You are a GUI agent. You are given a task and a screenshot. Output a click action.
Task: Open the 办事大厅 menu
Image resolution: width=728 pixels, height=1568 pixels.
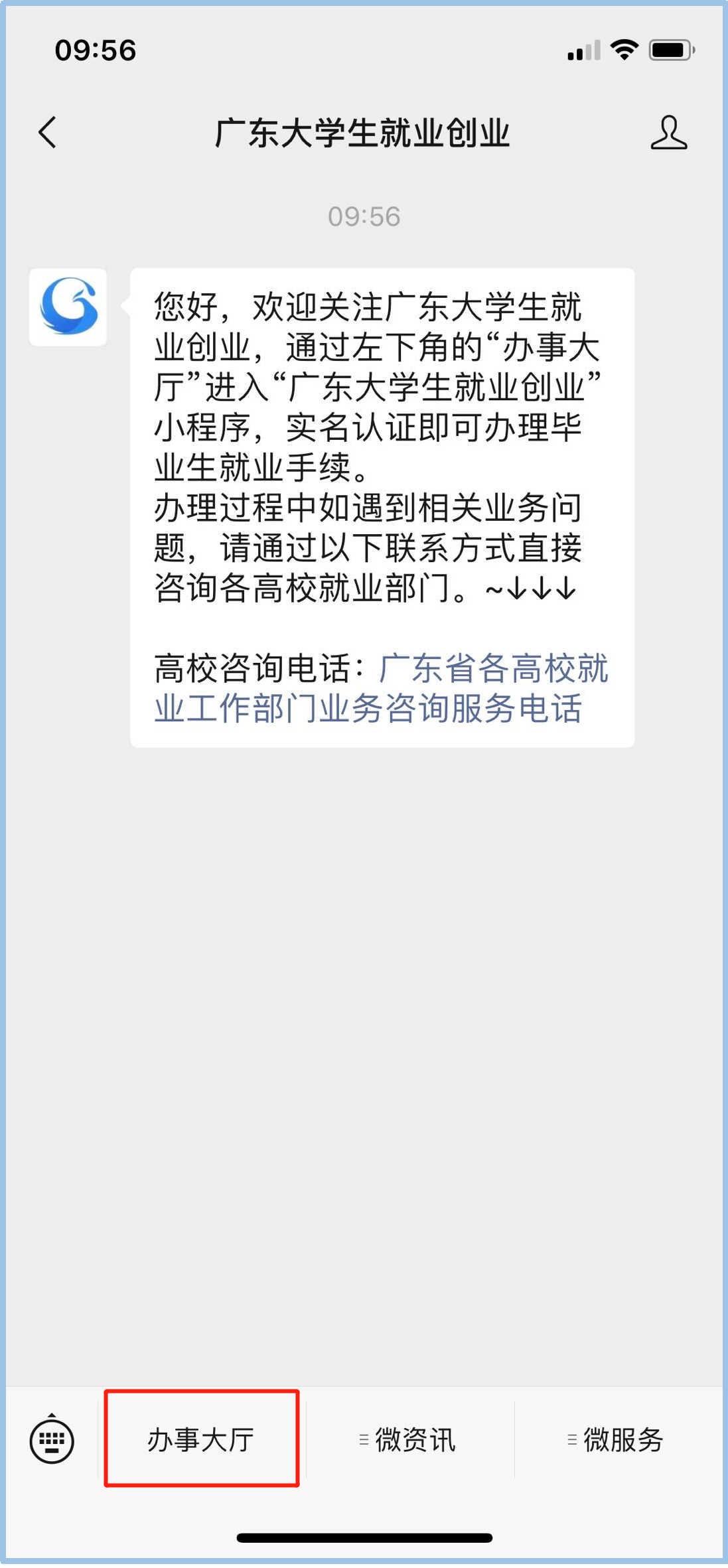[201, 1440]
